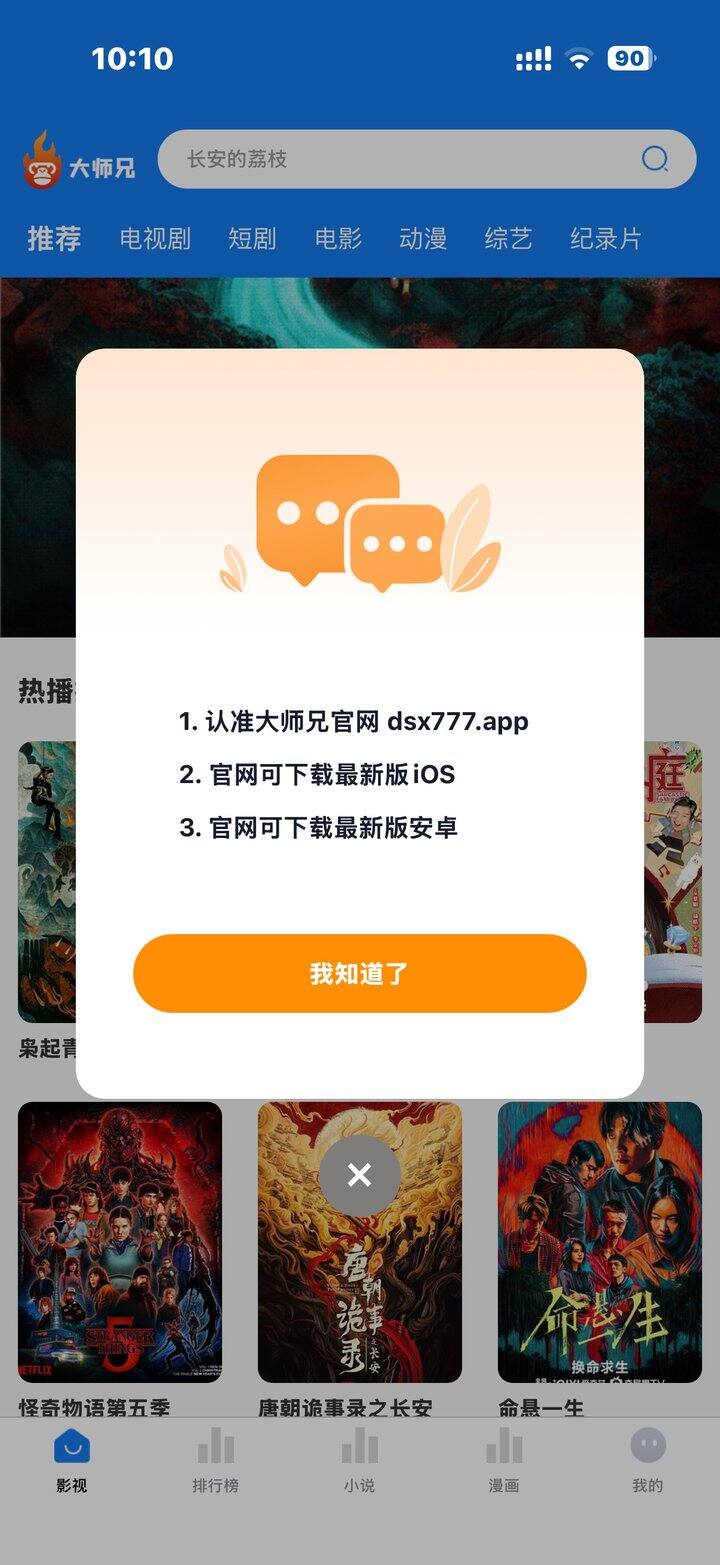
Task: Tap the 影视 bottom tab
Action: tap(72, 1461)
